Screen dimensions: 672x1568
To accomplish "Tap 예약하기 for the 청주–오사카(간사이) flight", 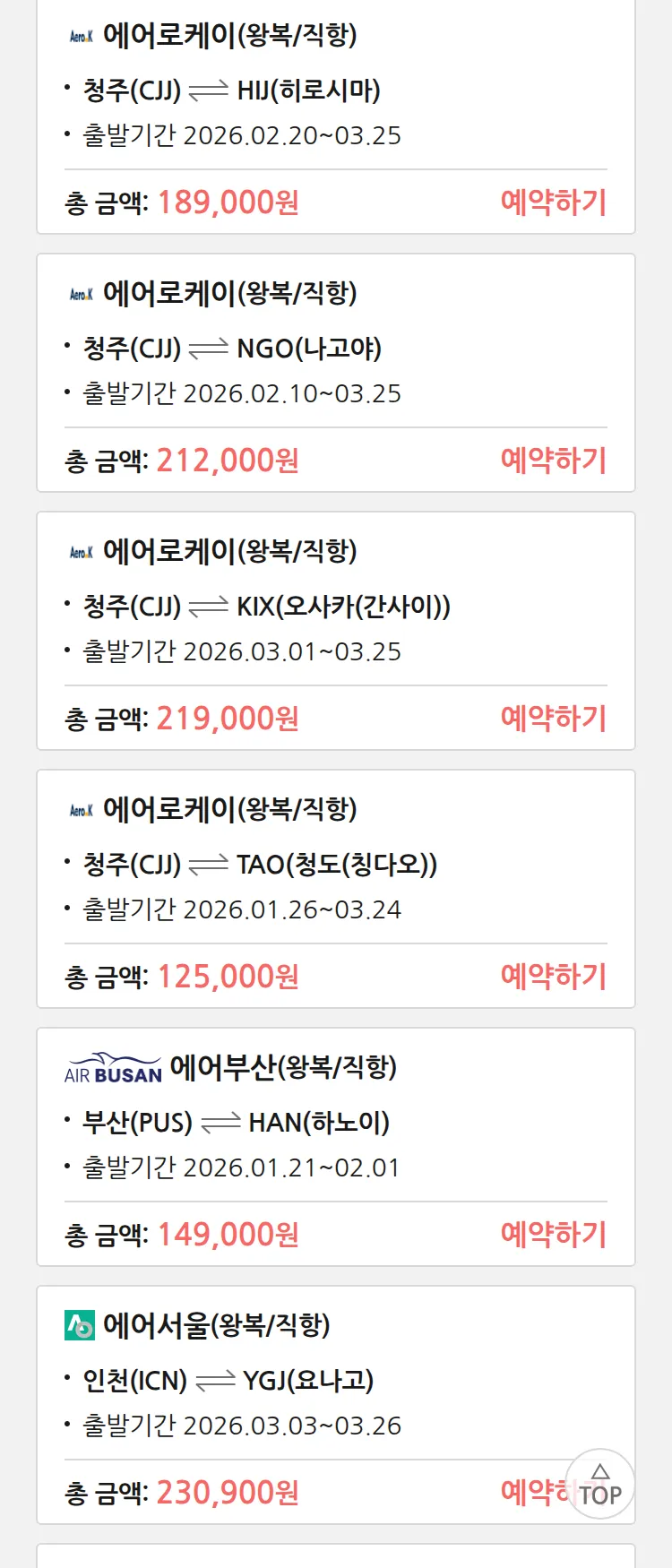I will pos(553,719).
